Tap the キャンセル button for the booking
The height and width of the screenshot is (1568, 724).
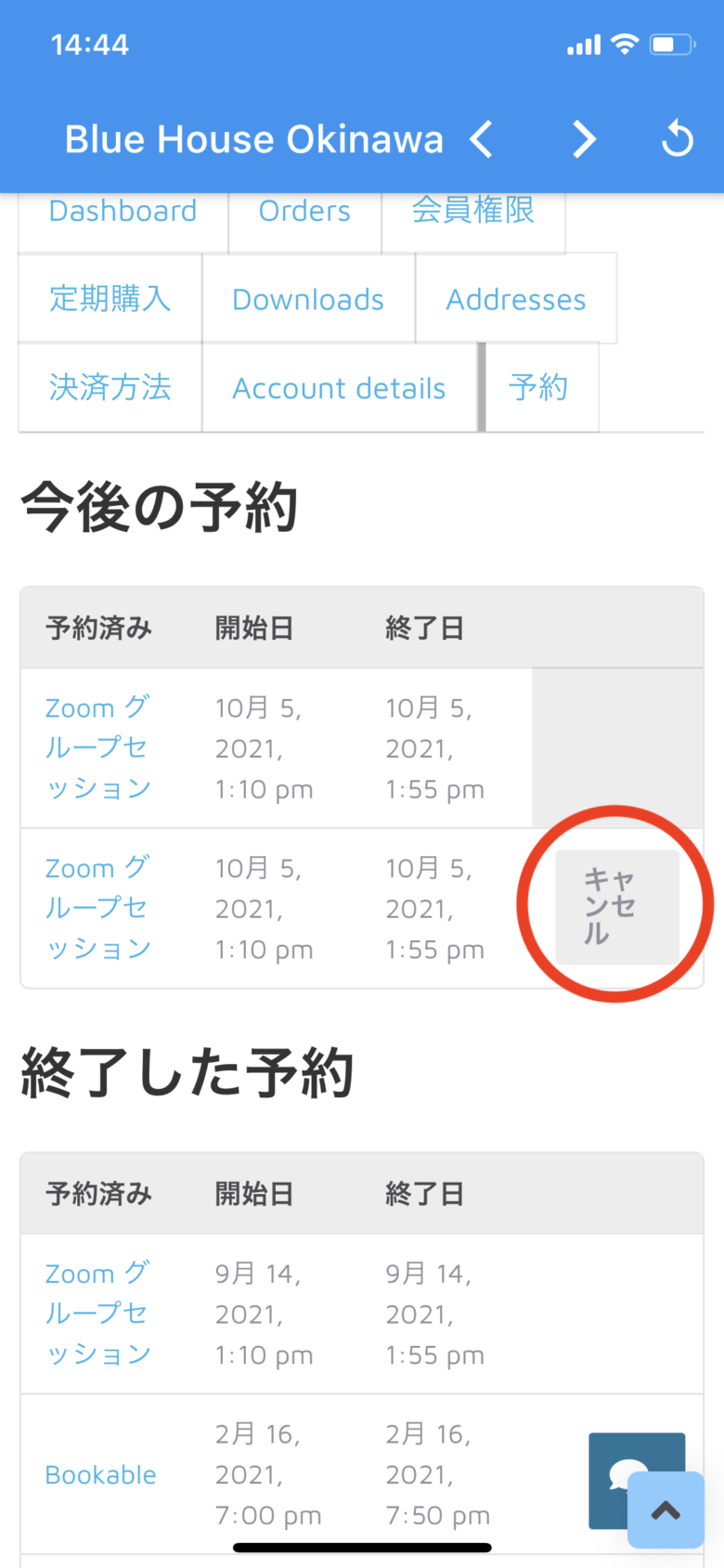[616, 907]
